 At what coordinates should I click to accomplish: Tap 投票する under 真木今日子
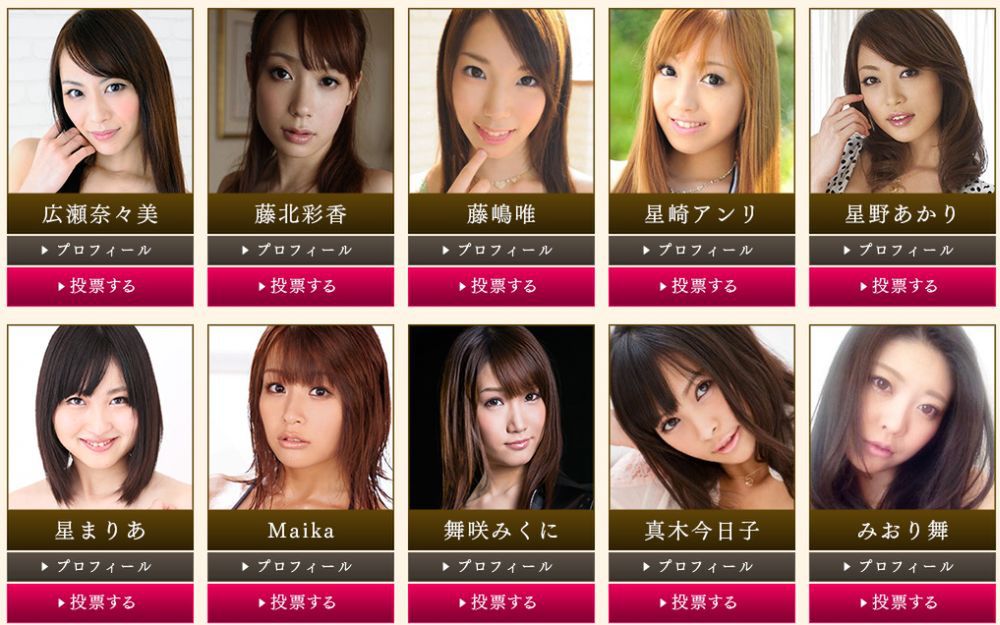pos(702,602)
